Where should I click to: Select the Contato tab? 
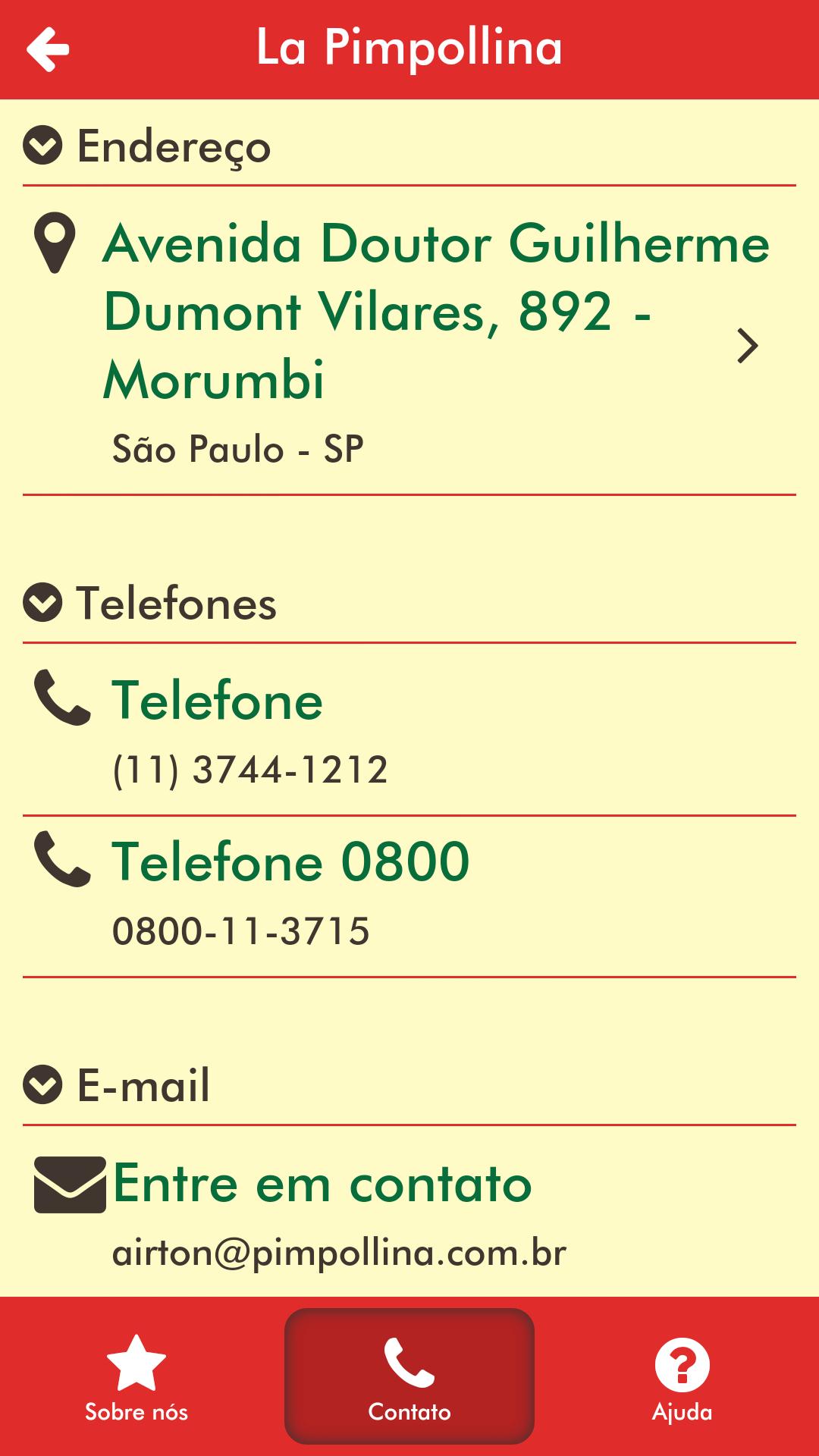pos(409,1376)
